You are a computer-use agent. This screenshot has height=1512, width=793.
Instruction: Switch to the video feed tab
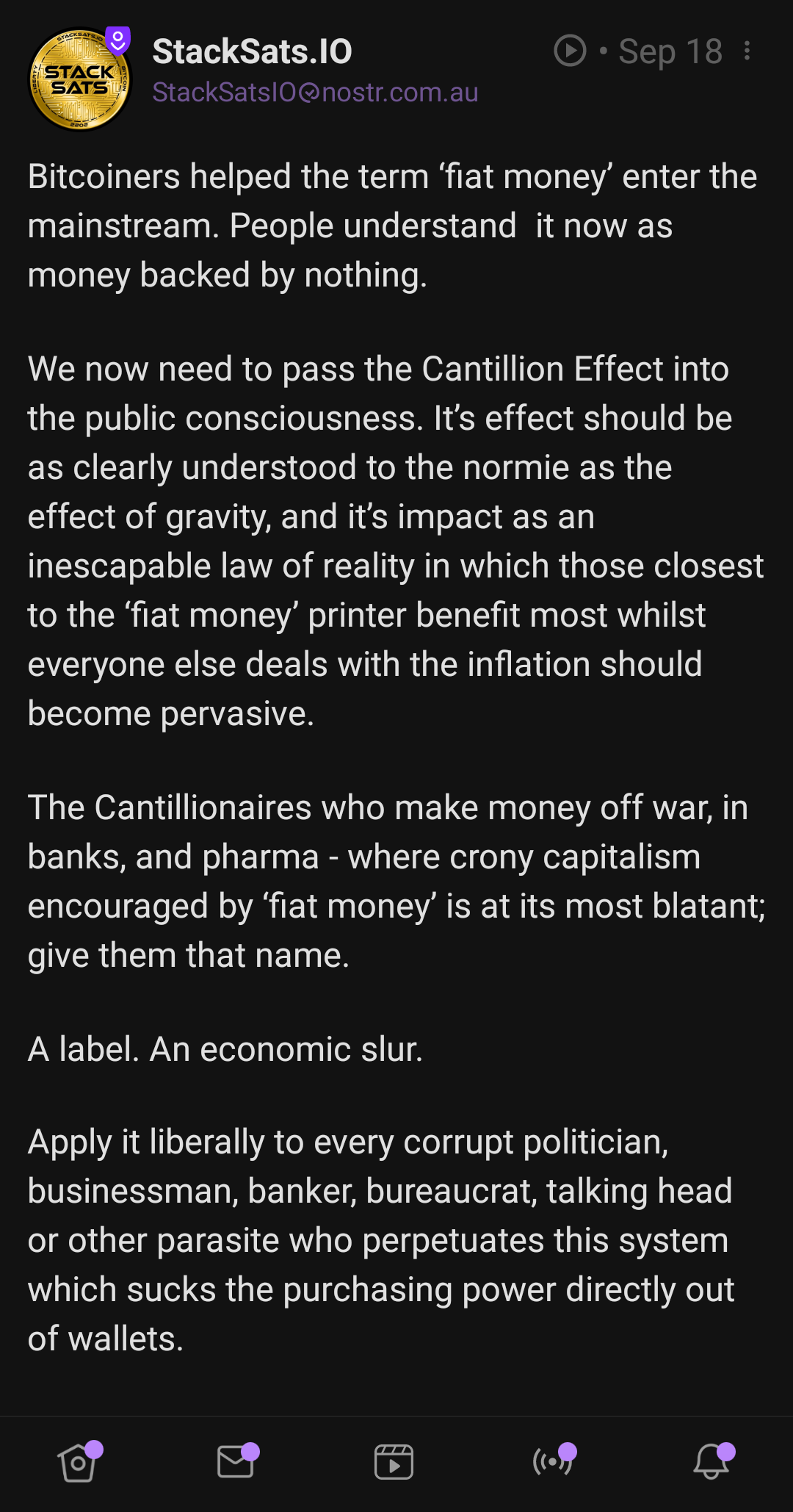[x=394, y=1462]
